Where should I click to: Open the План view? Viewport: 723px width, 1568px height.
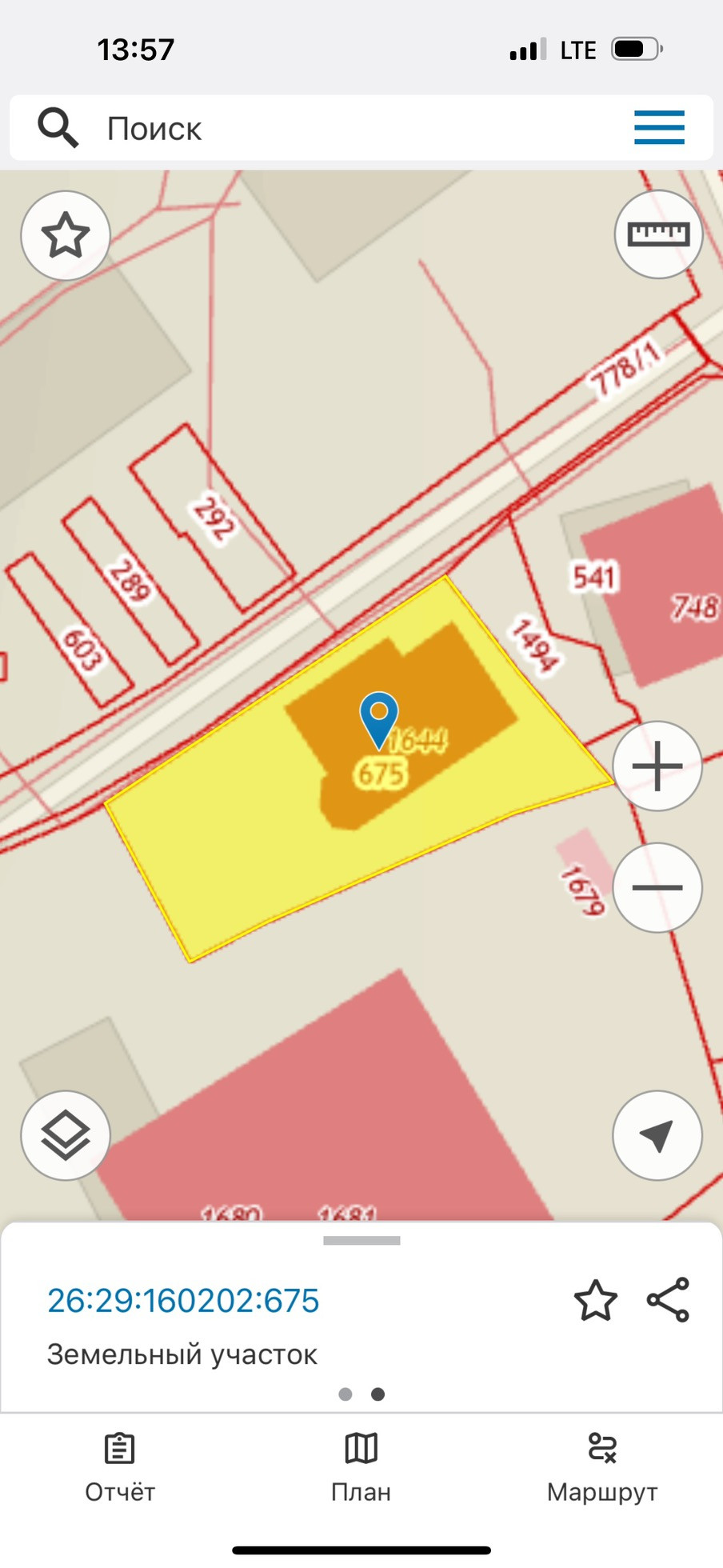click(x=361, y=1468)
